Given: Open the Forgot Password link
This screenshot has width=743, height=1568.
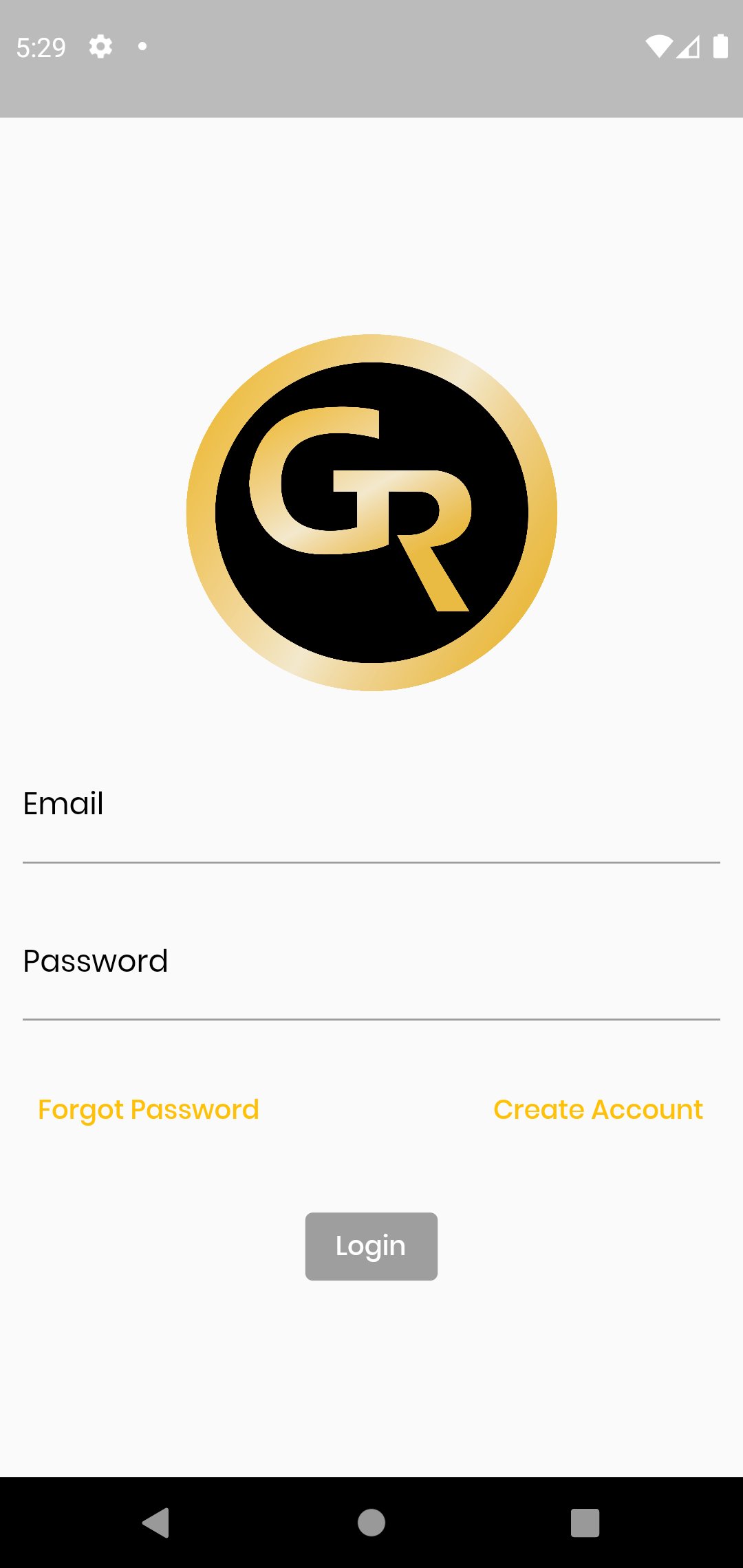Looking at the screenshot, I should 148,1109.
